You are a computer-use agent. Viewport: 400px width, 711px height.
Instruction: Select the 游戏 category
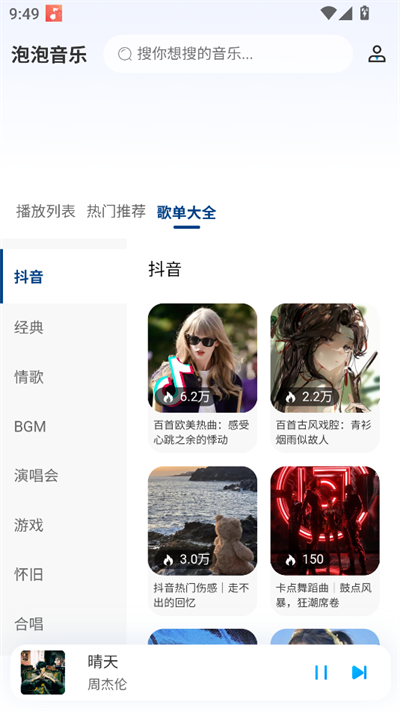point(63,525)
